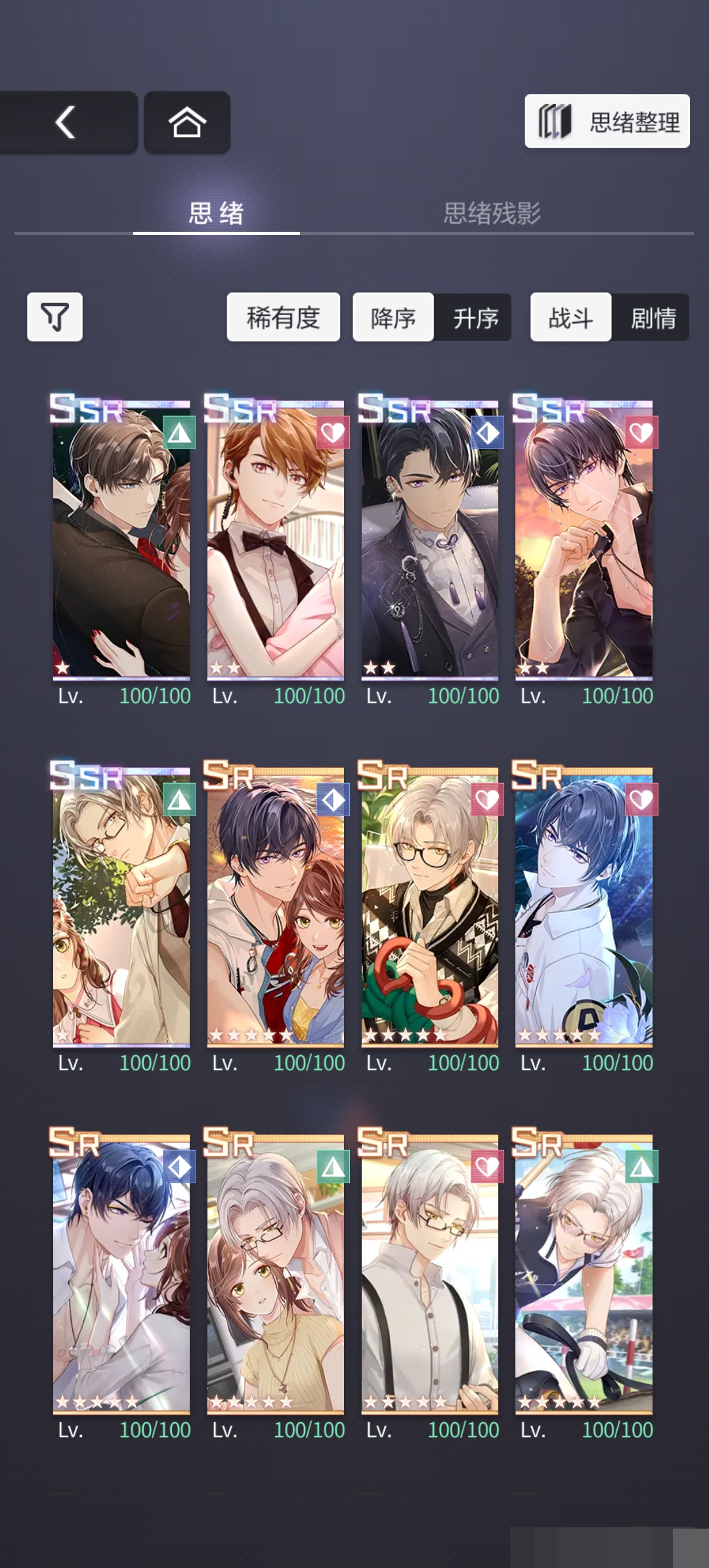709x1568 pixels.
Task: Open the filter funnel icon
Action: pos(54,317)
